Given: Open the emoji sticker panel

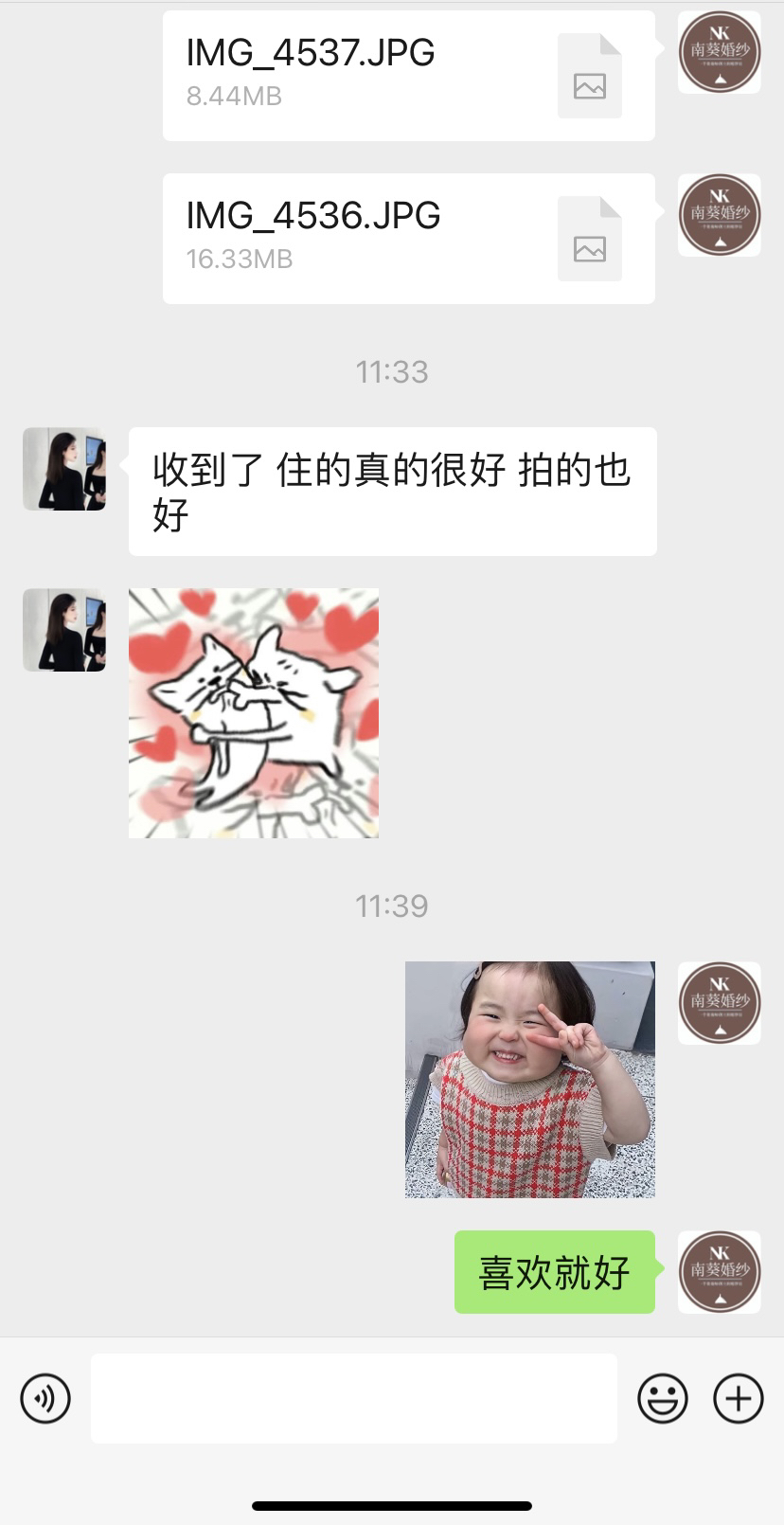Looking at the screenshot, I should click(x=663, y=1398).
